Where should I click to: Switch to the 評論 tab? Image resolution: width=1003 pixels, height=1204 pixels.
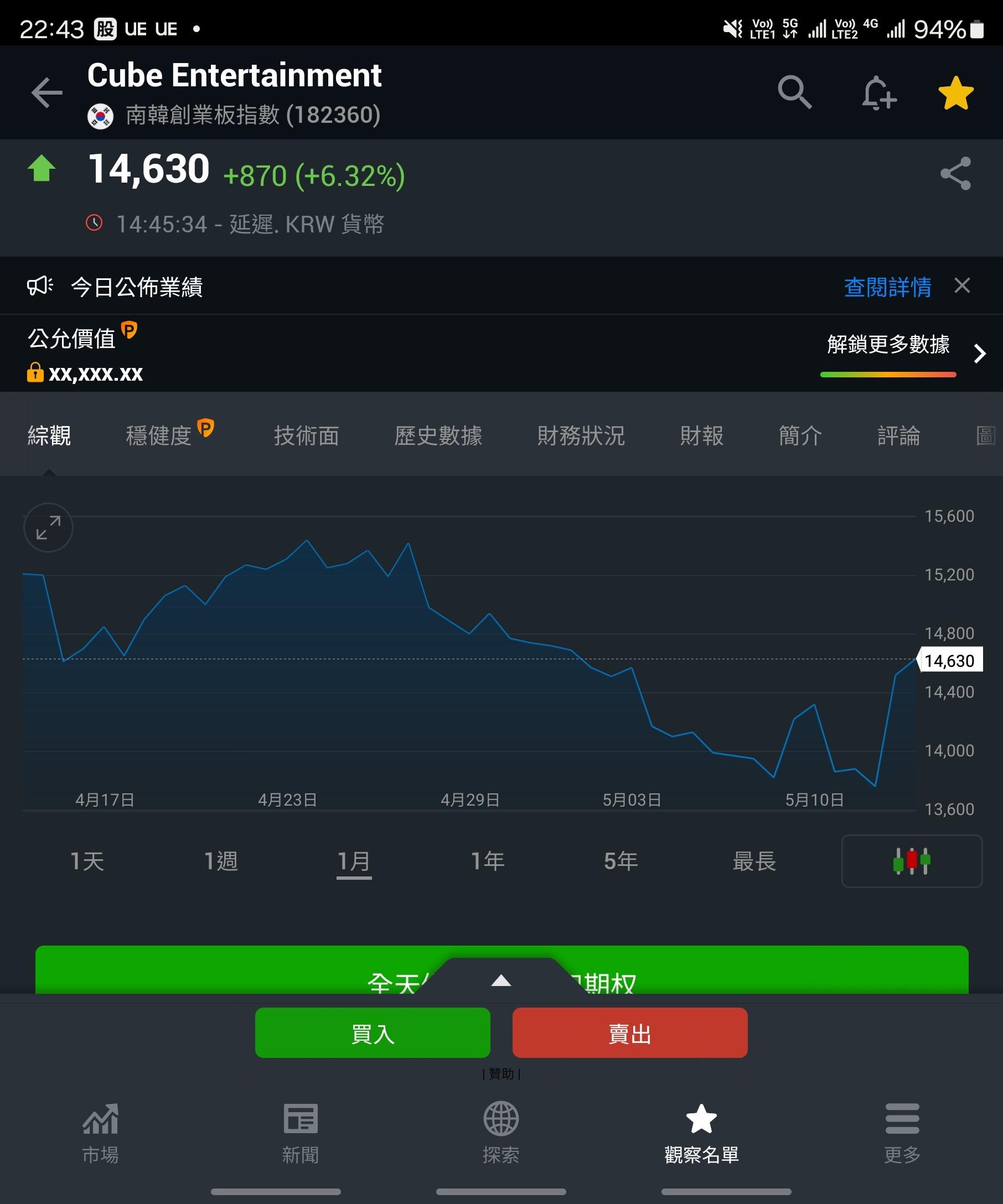(898, 436)
